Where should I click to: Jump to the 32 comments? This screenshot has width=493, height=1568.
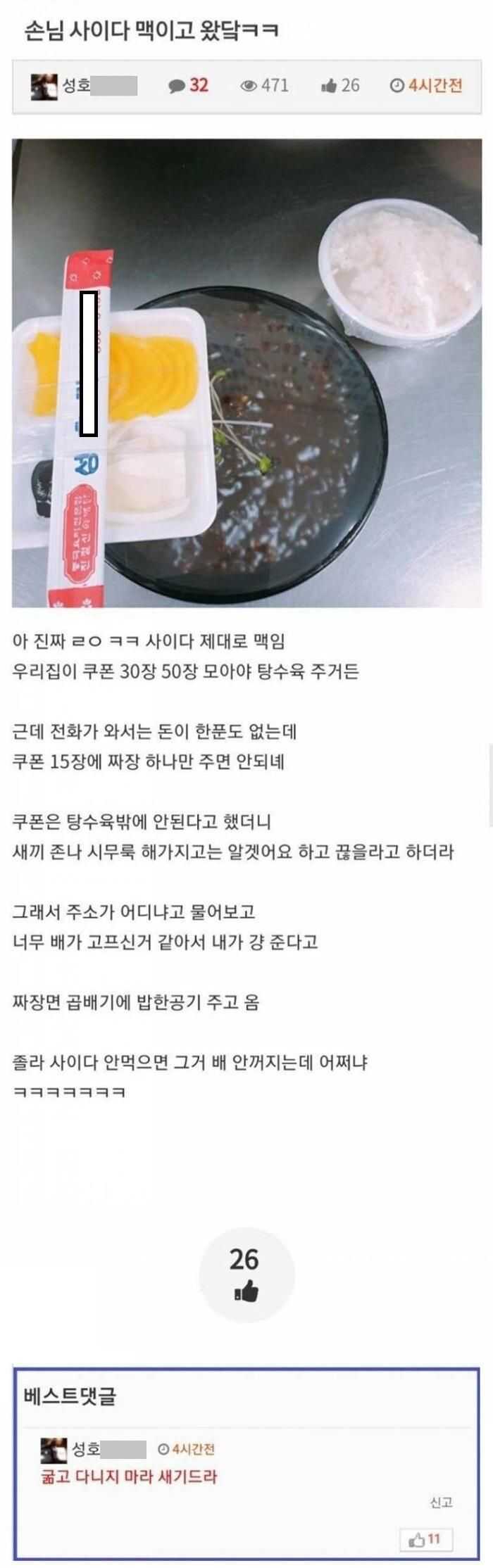pyautogui.click(x=189, y=86)
